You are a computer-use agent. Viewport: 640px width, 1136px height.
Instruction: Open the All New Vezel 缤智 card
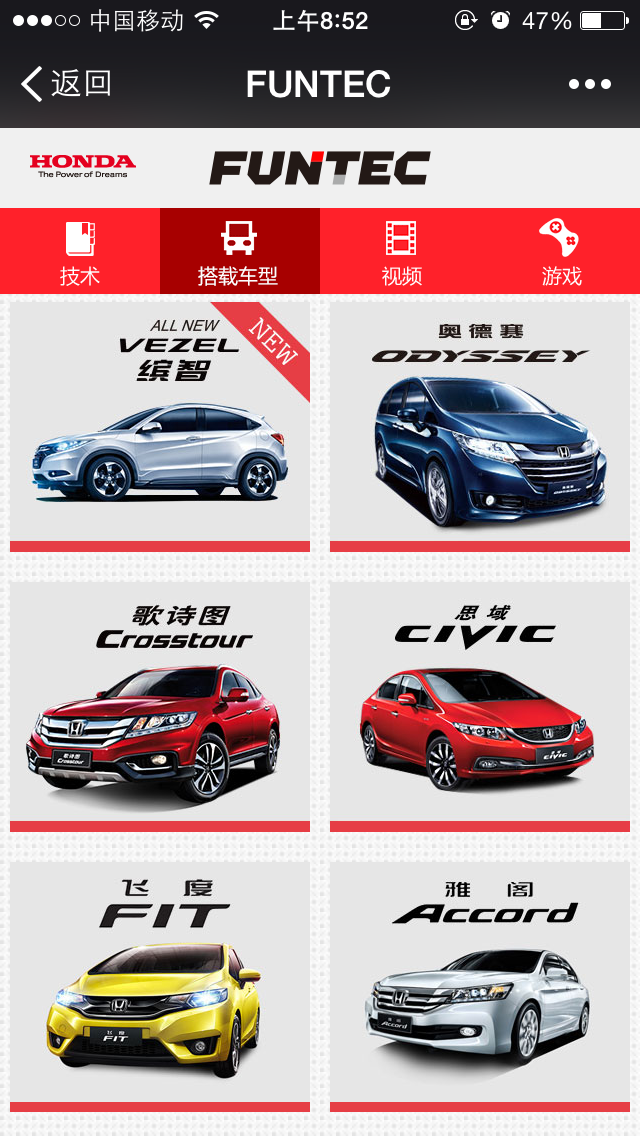click(x=160, y=425)
